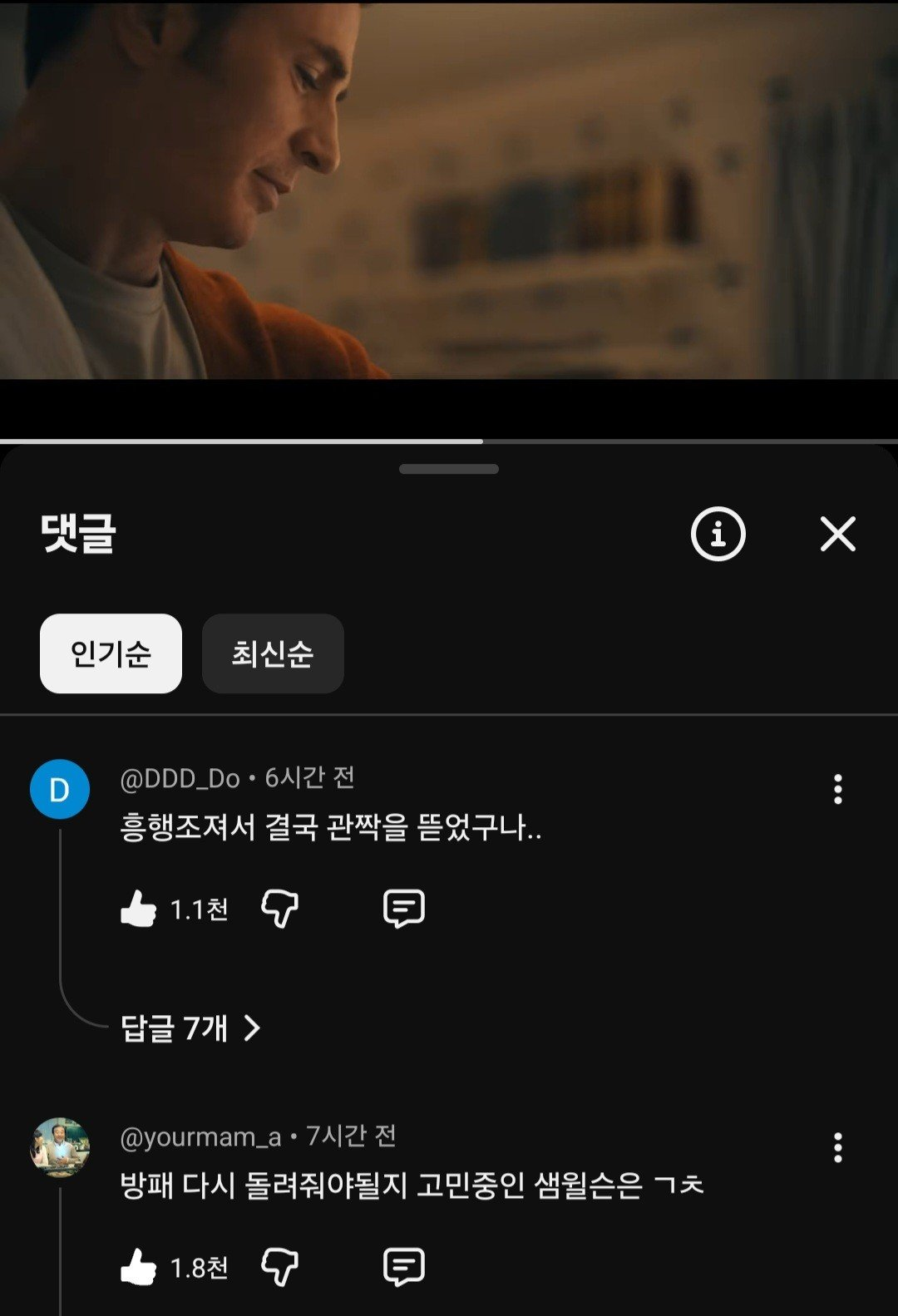The height and width of the screenshot is (1316, 898).
Task: Reply to @yourmam_a's comment
Action: pos(404,1267)
